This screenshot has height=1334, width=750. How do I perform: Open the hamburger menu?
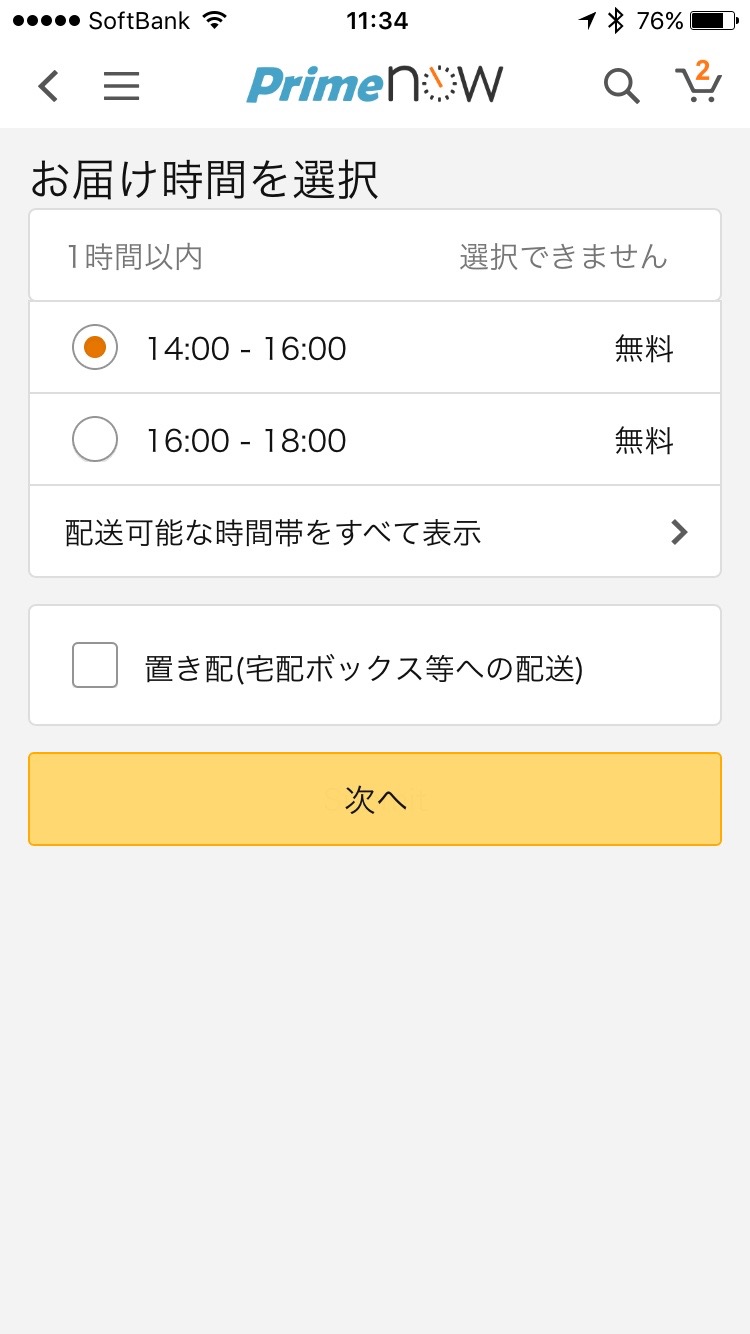pos(121,86)
